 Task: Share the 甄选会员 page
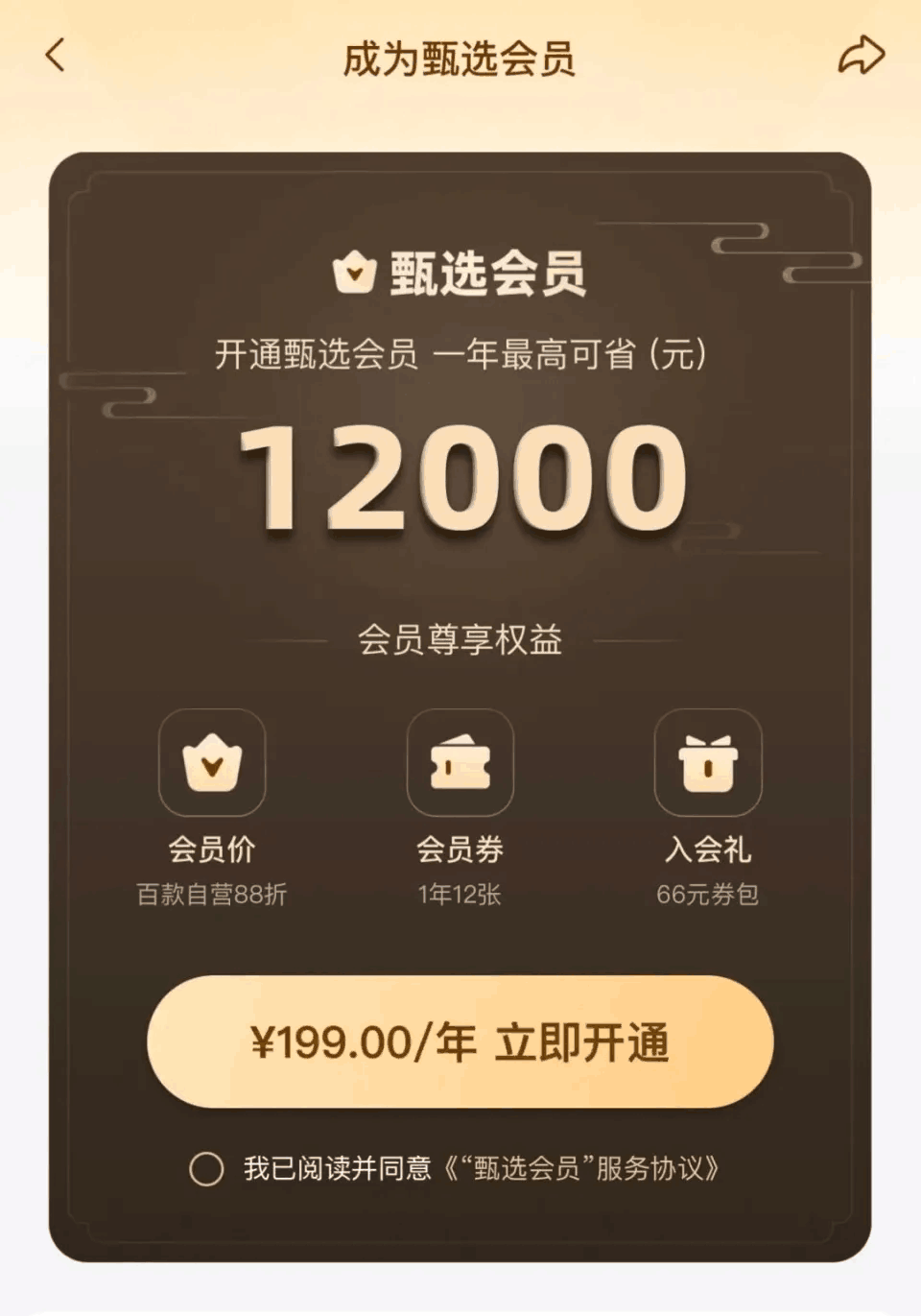[861, 55]
